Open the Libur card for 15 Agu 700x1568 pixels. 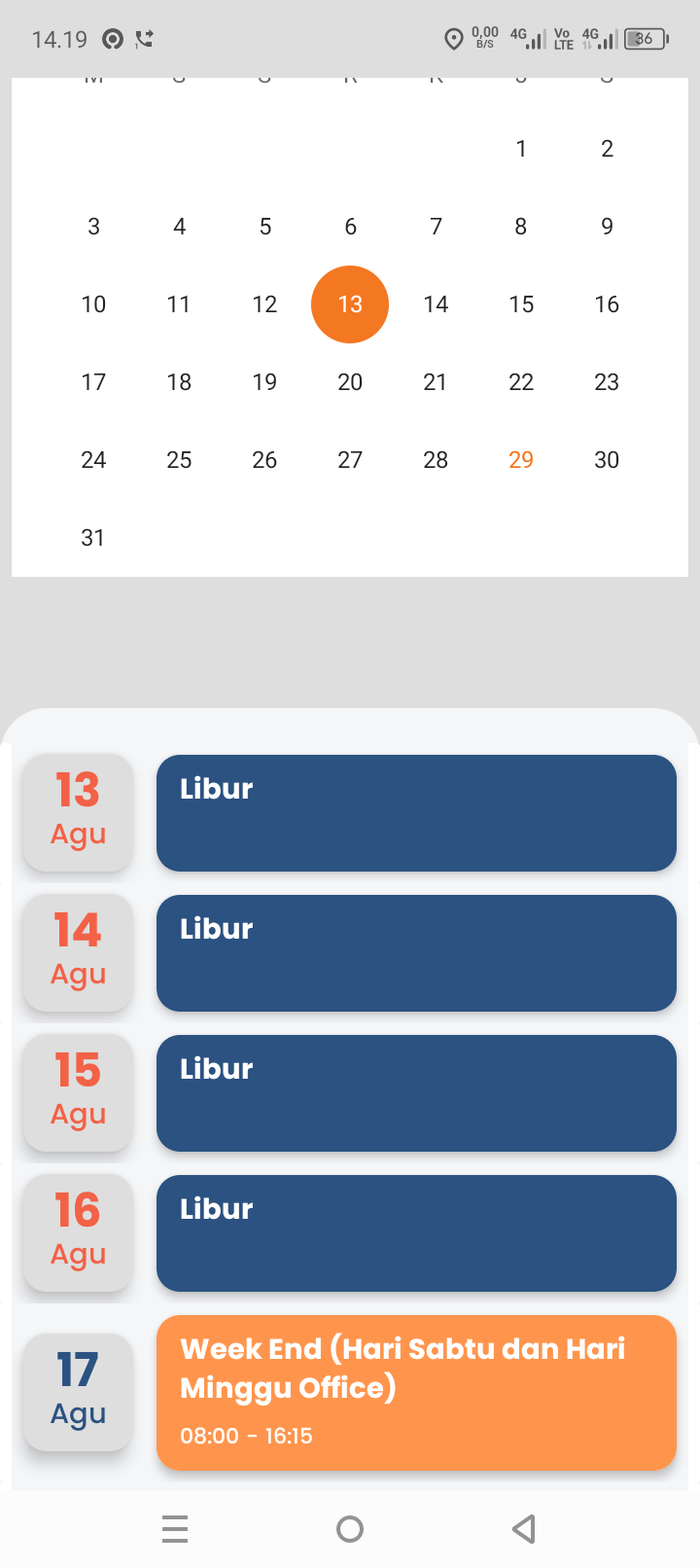click(x=416, y=1093)
